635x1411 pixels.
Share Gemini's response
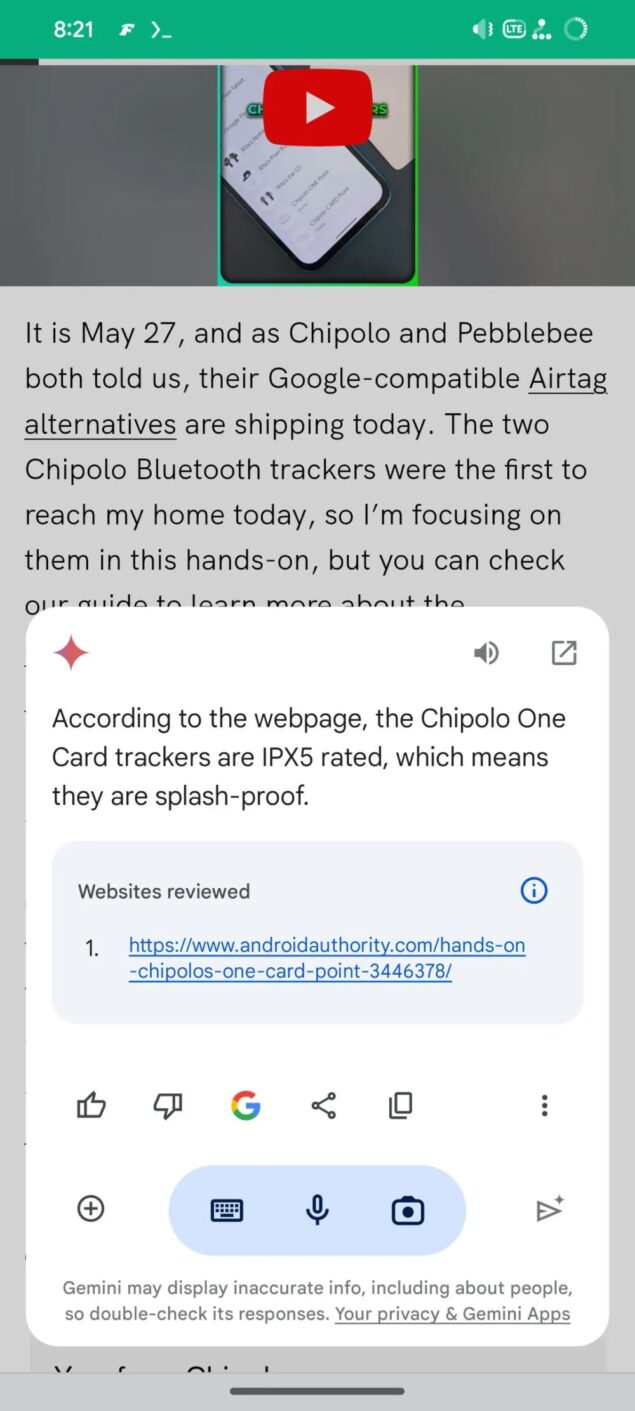pyautogui.click(x=323, y=1105)
